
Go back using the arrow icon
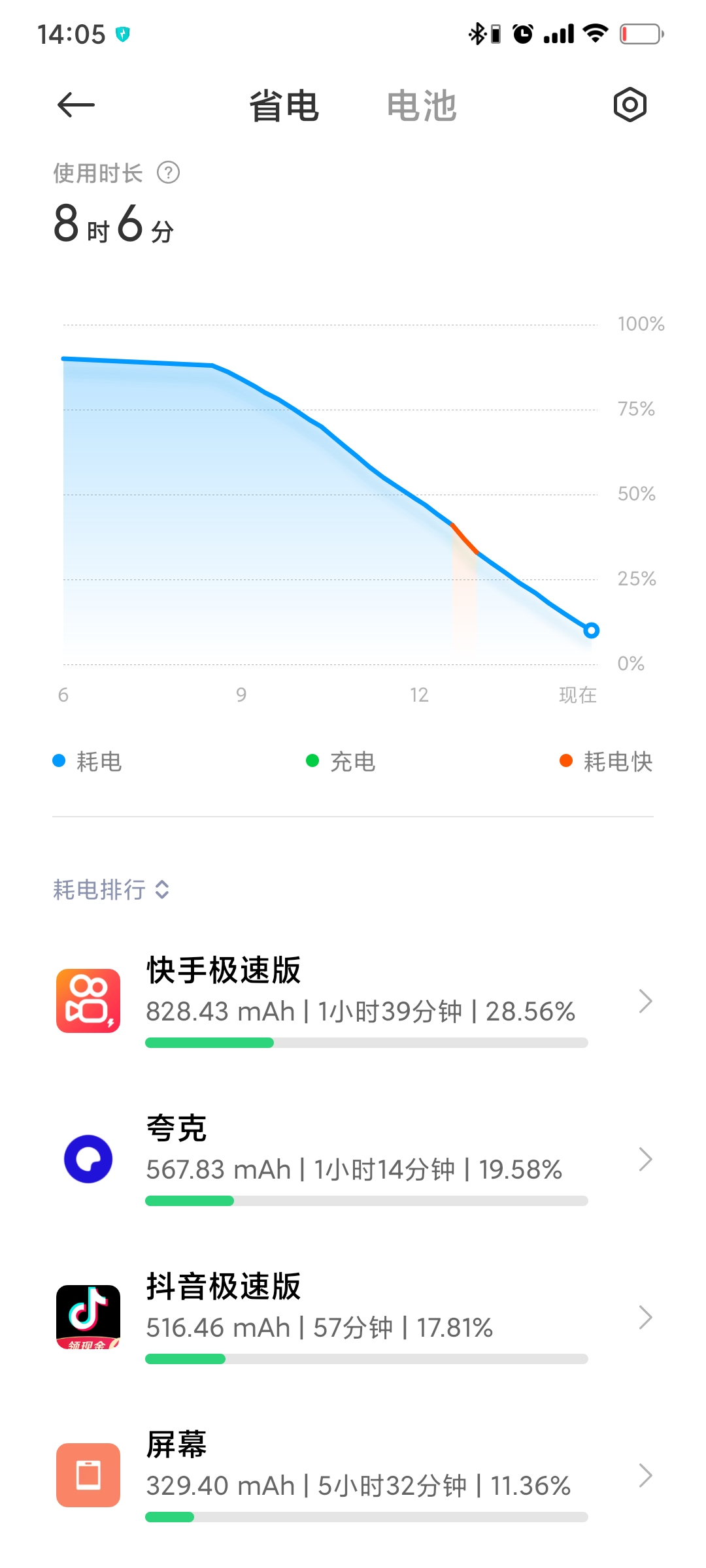76,105
